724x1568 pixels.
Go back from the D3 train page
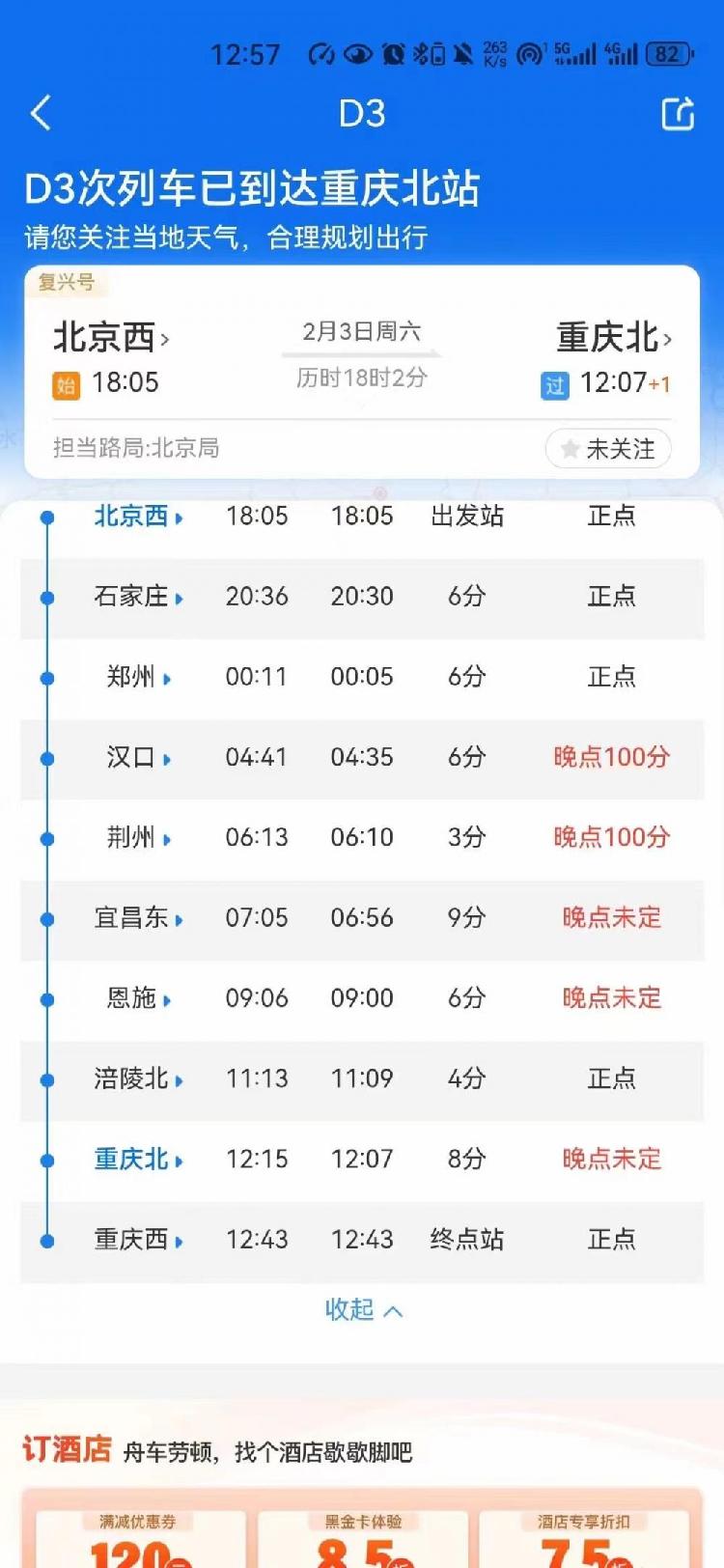(41, 114)
